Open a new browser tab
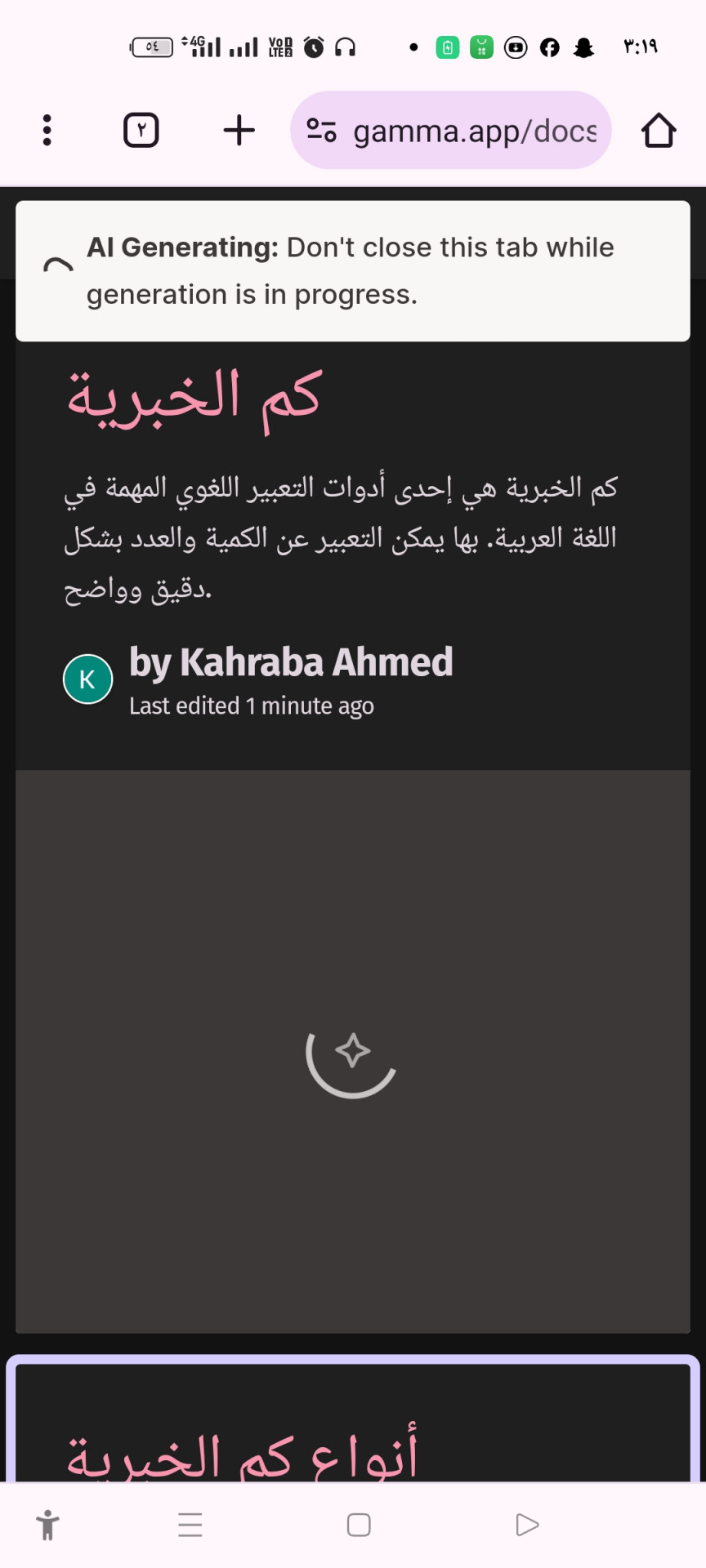Viewport: 706px width, 1568px height. point(239,130)
